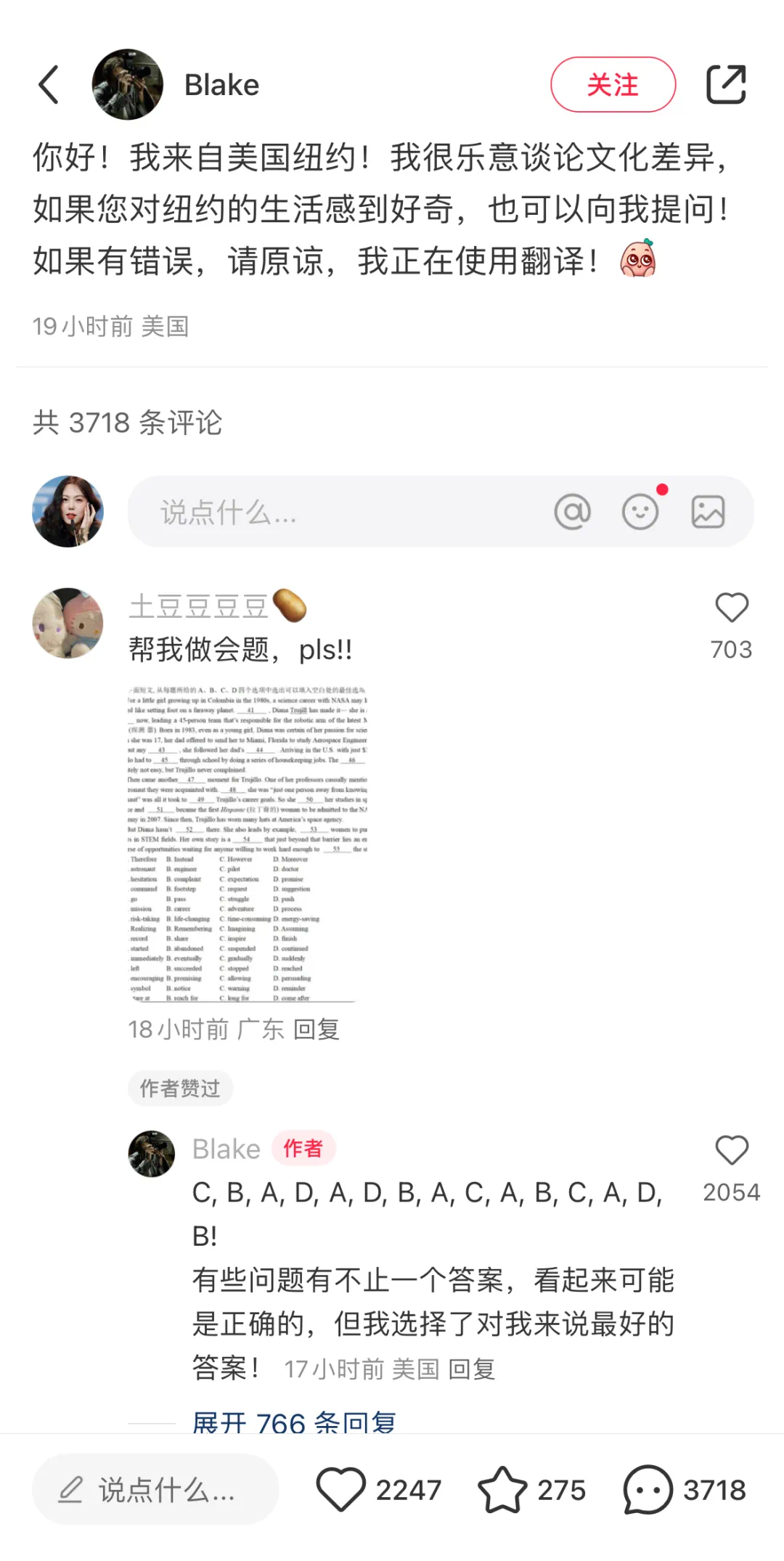Share this post via the share icon
Viewport: 784px width, 1561px height.
(x=726, y=85)
